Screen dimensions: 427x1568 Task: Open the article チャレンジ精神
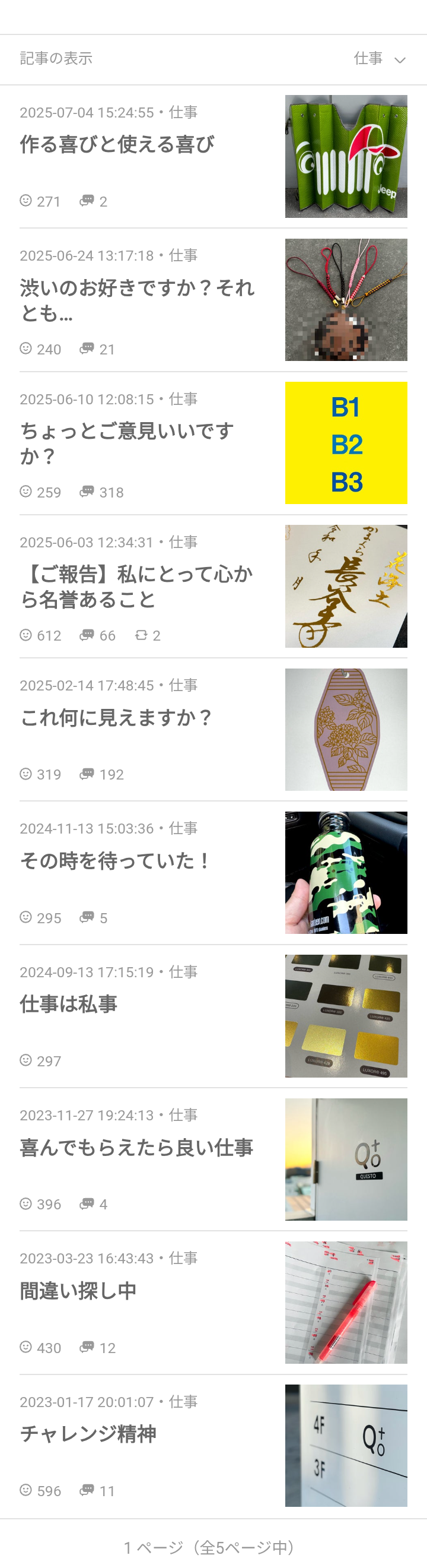[x=88, y=1433]
